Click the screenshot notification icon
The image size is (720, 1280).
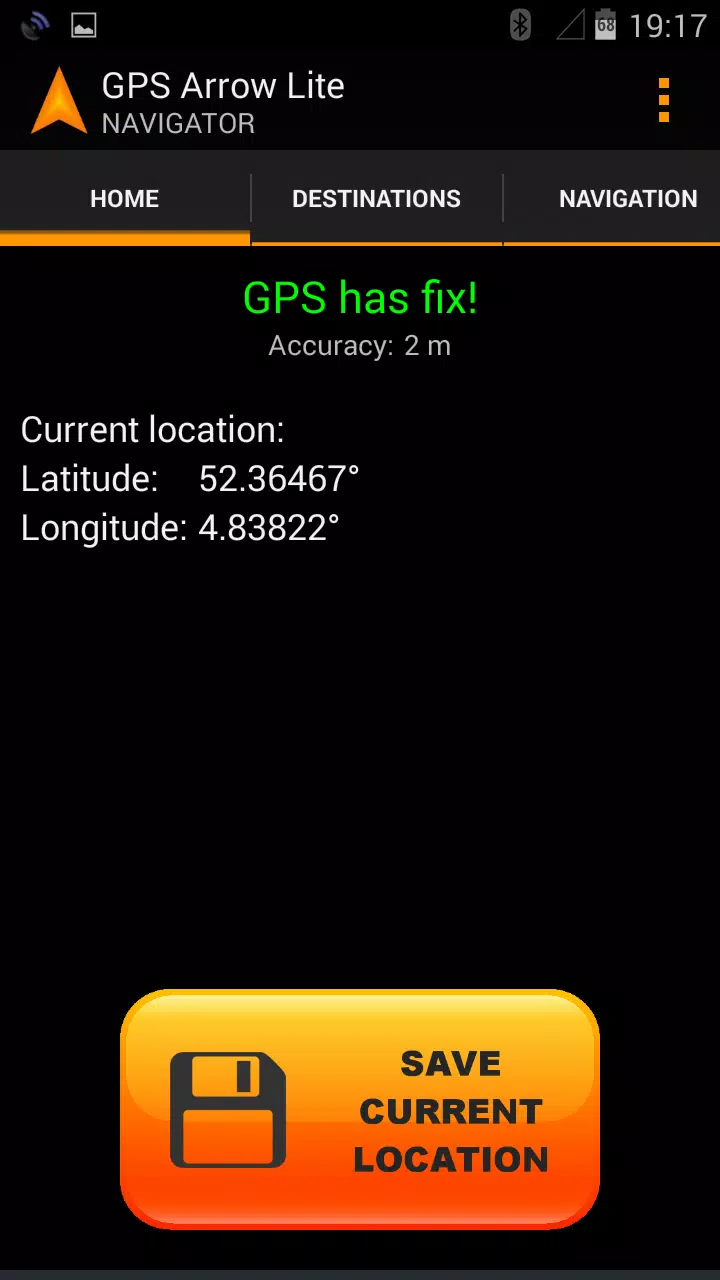tap(84, 25)
